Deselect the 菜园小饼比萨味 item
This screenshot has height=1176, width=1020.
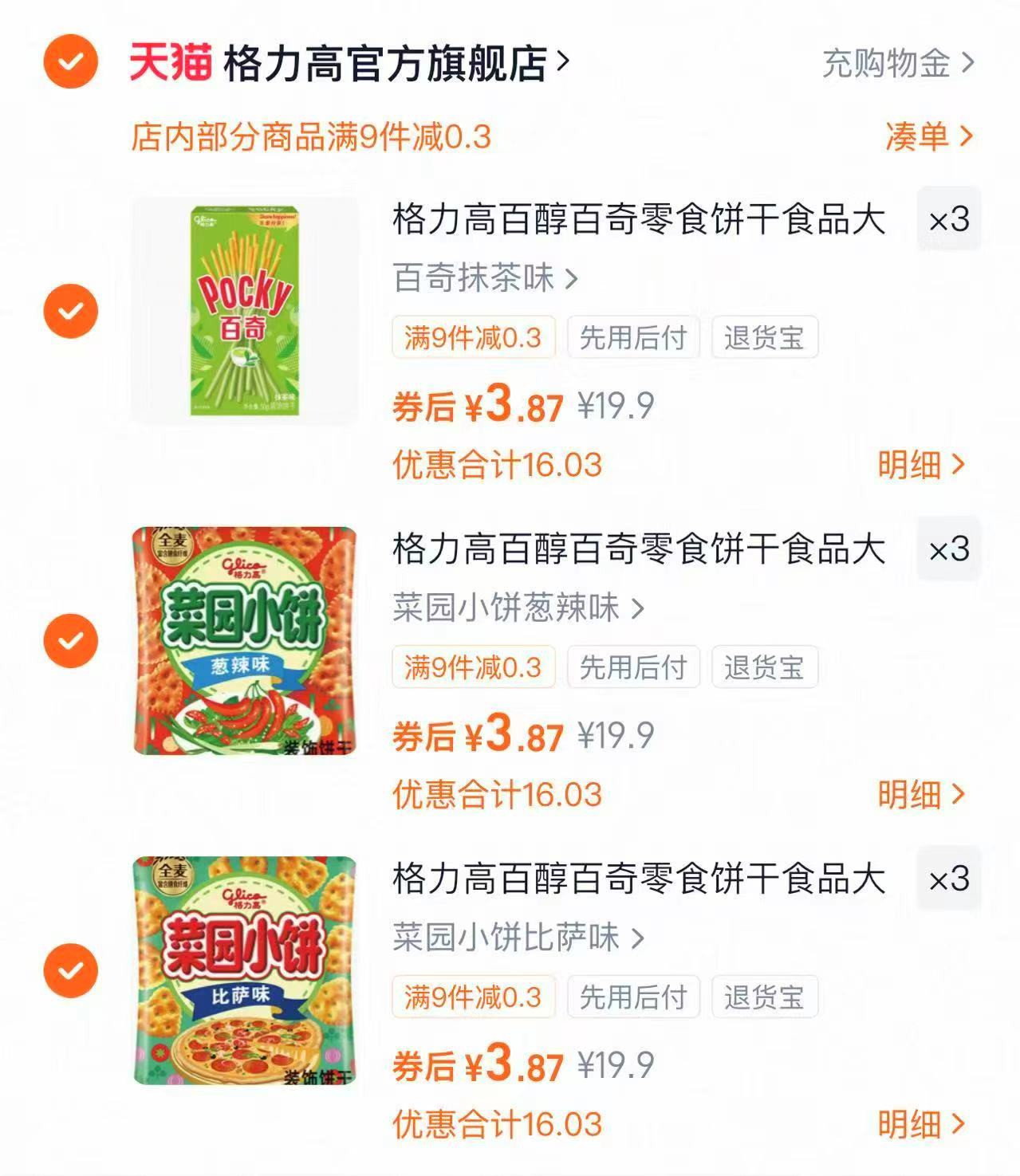pyautogui.click(x=71, y=969)
